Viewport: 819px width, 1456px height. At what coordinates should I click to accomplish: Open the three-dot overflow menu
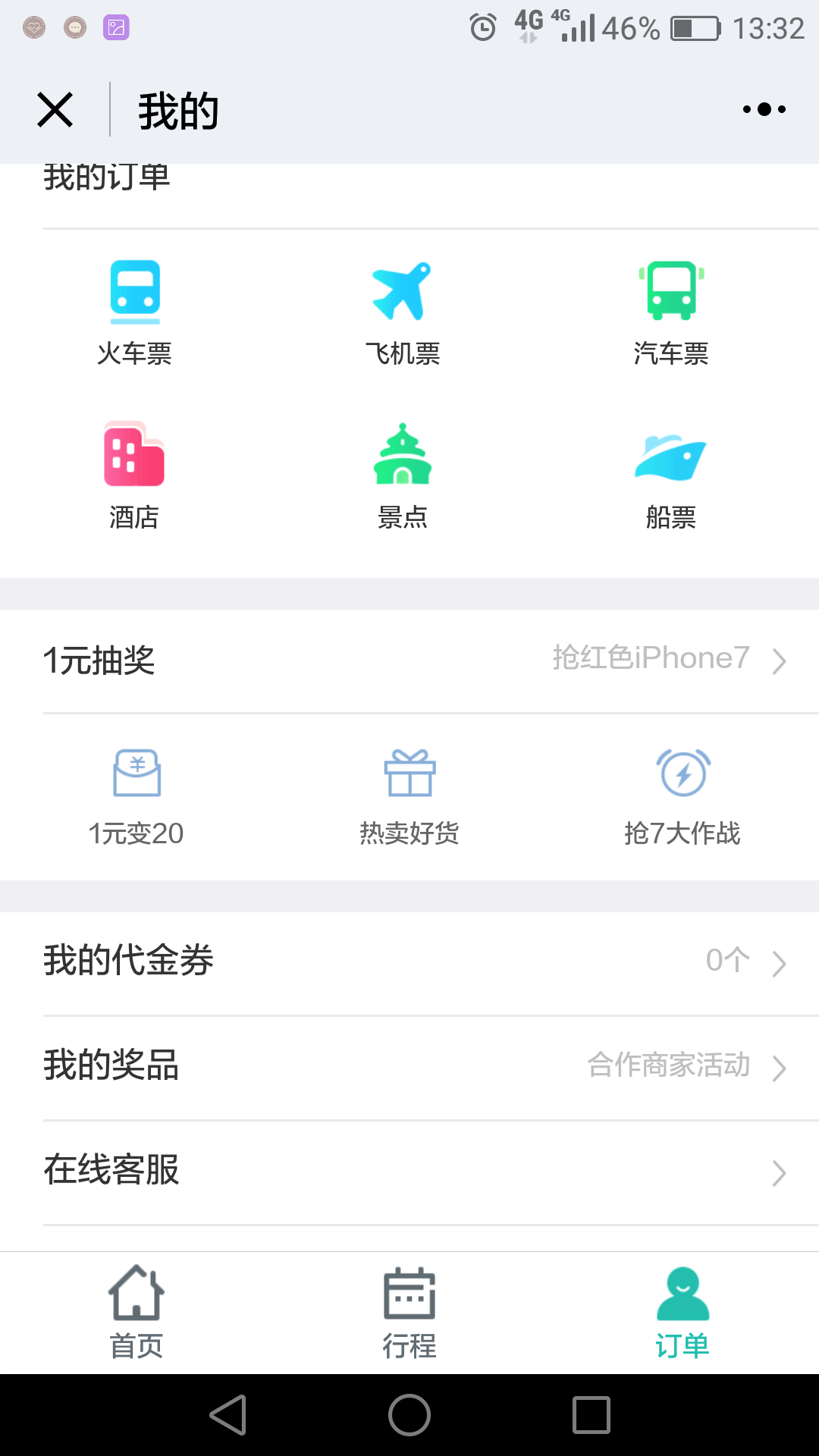[x=764, y=110]
